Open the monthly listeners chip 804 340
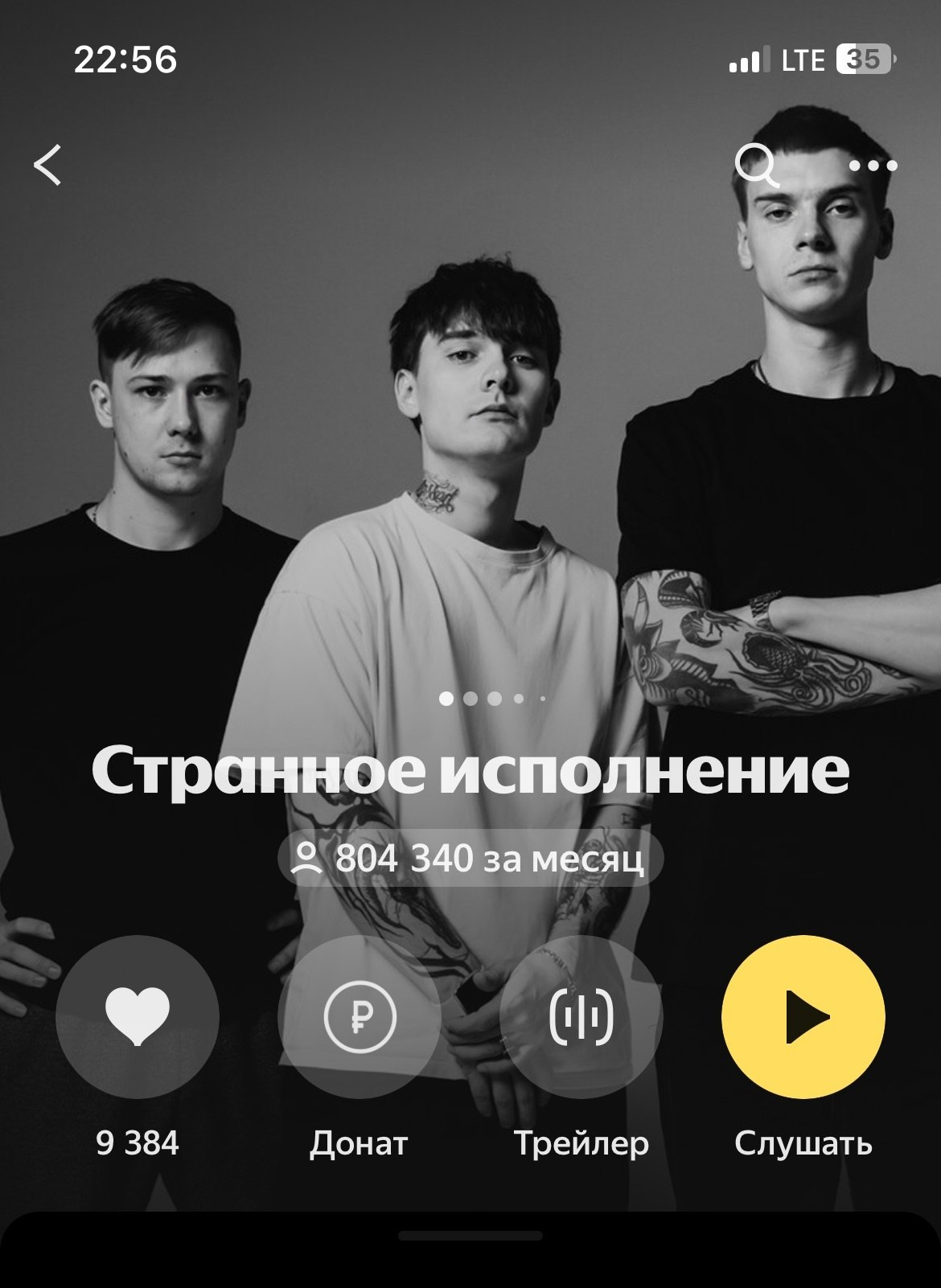Viewport: 941px width, 1288px height. [470, 859]
